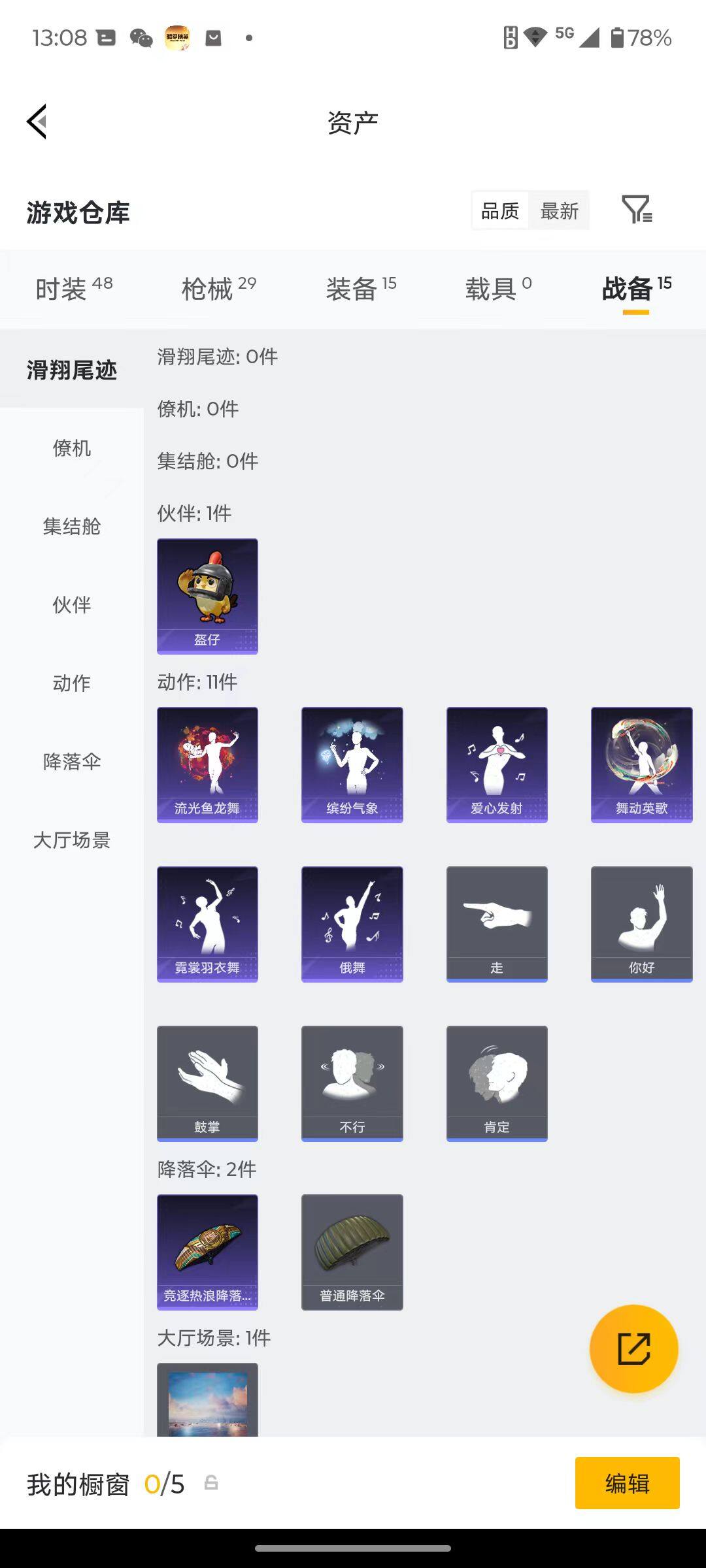Toggle sorting to 品质
Screen dimensions: 706x1568
coord(499,210)
